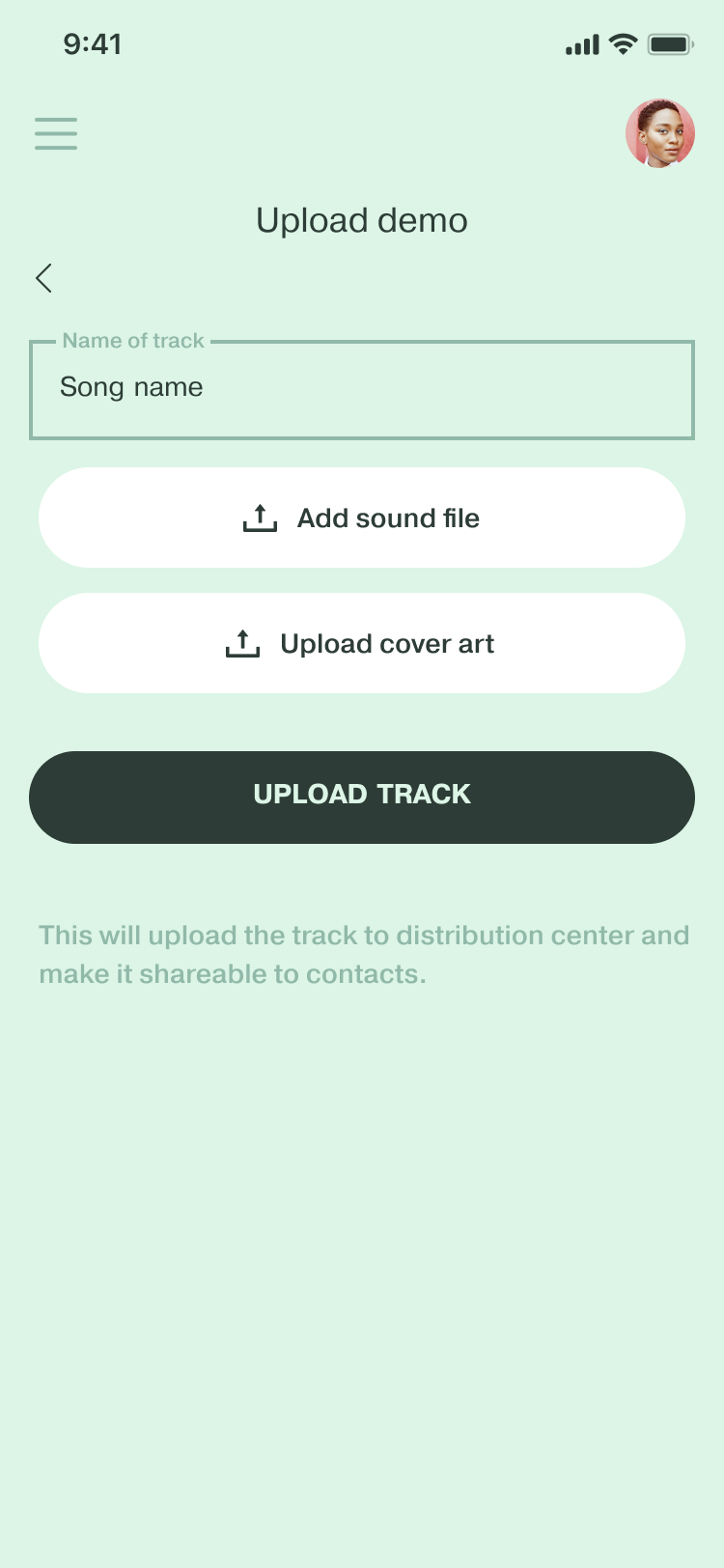Choose Upload cover art
Image resolution: width=724 pixels, height=1568 pixels.
362,643
